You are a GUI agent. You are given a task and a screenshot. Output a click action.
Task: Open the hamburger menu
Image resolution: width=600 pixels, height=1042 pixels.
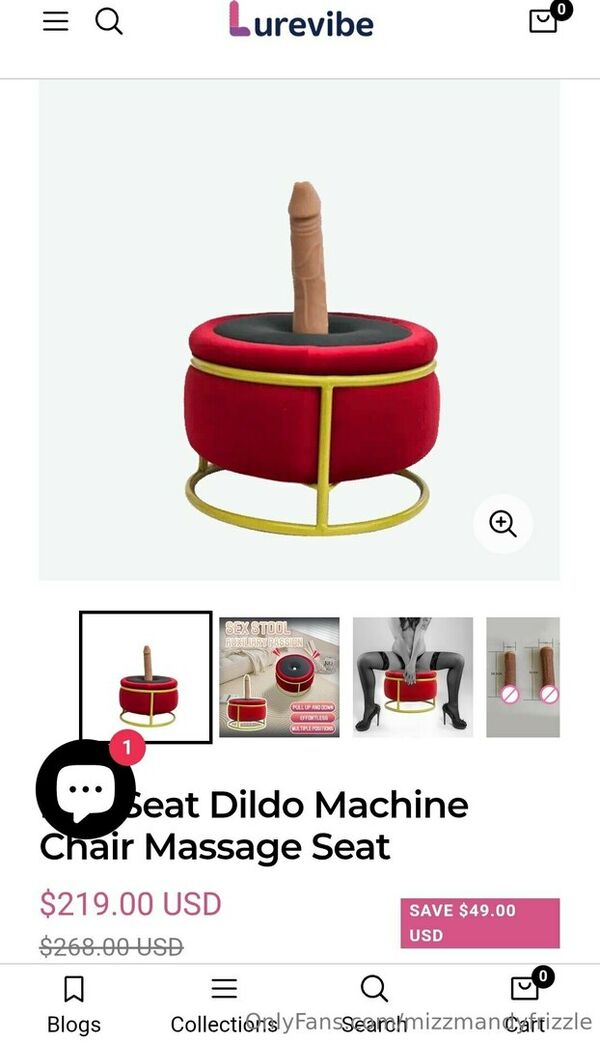tap(56, 21)
